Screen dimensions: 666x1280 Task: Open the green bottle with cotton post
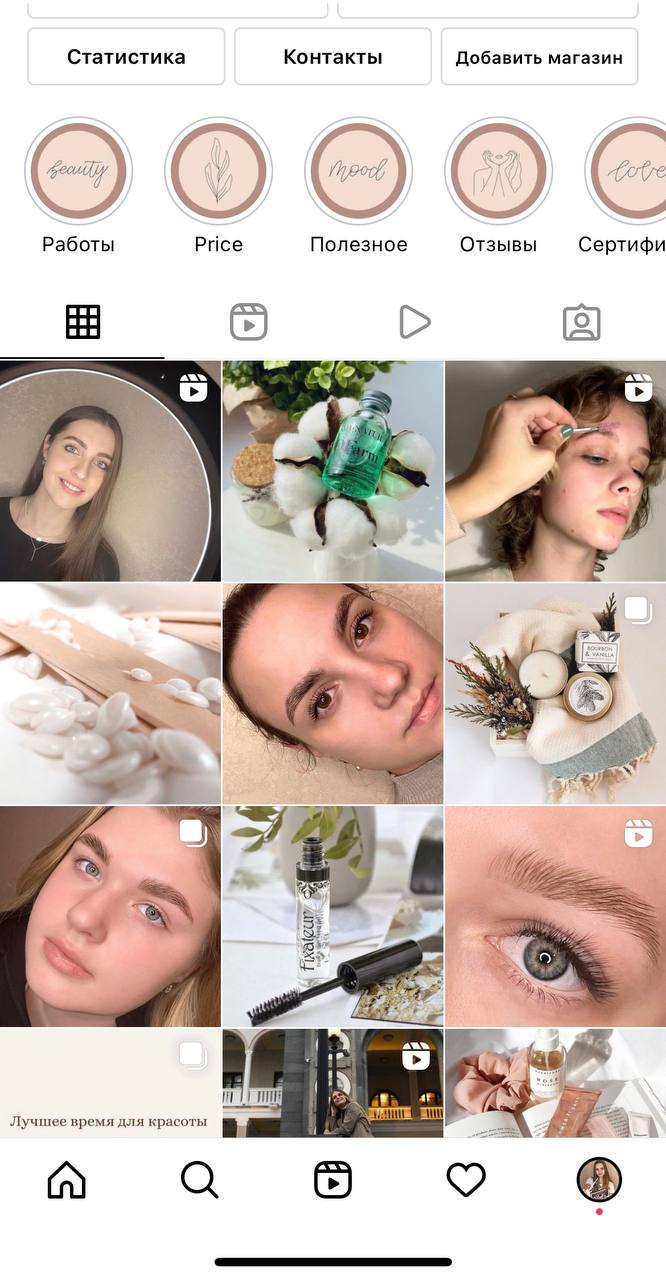pos(332,471)
